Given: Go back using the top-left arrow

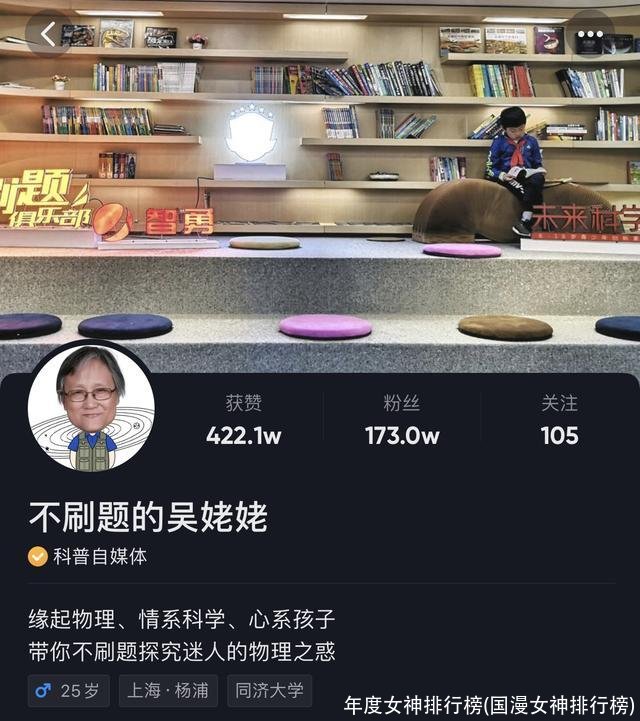Looking at the screenshot, I should [x=48, y=34].
